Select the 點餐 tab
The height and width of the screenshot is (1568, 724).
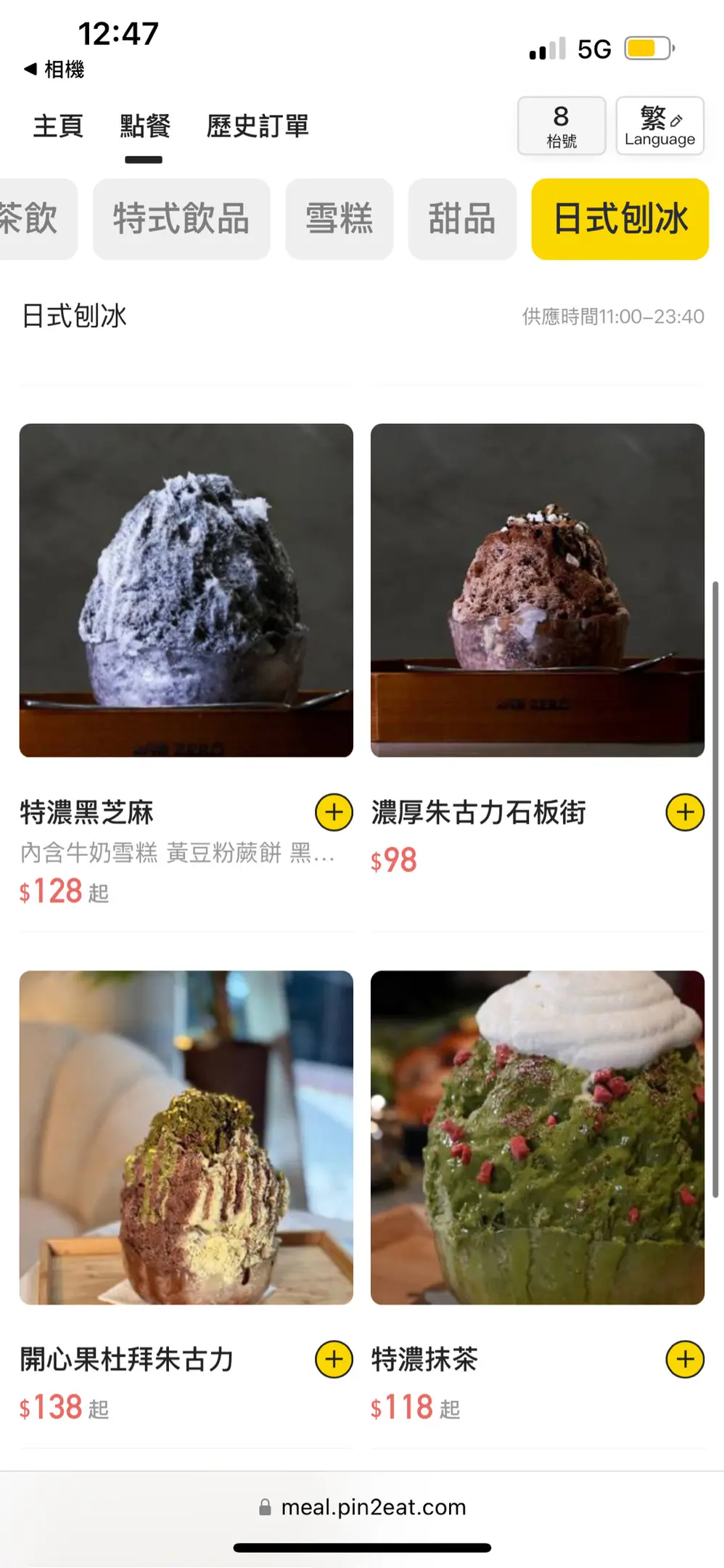coord(144,126)
